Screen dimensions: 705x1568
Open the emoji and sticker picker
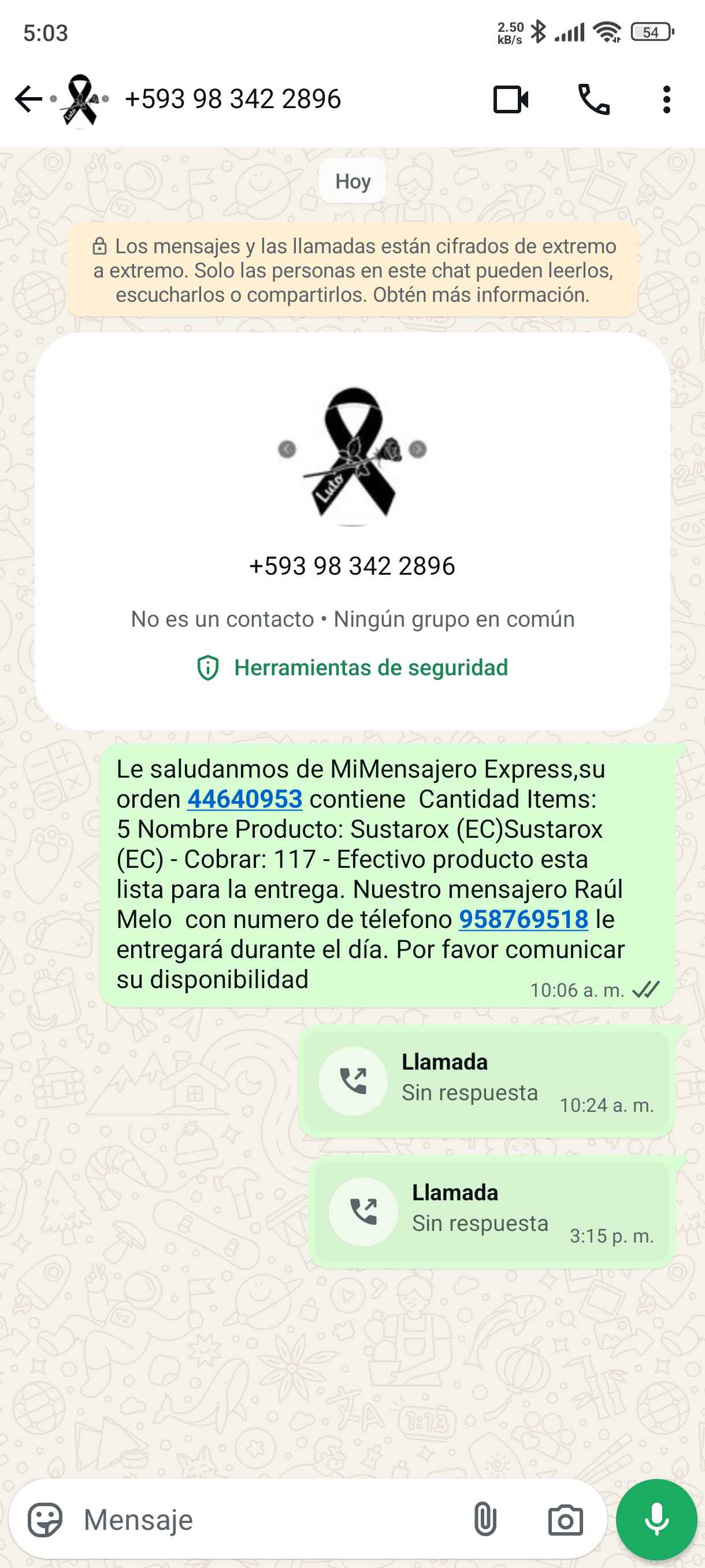click(x=45, y=1520)
